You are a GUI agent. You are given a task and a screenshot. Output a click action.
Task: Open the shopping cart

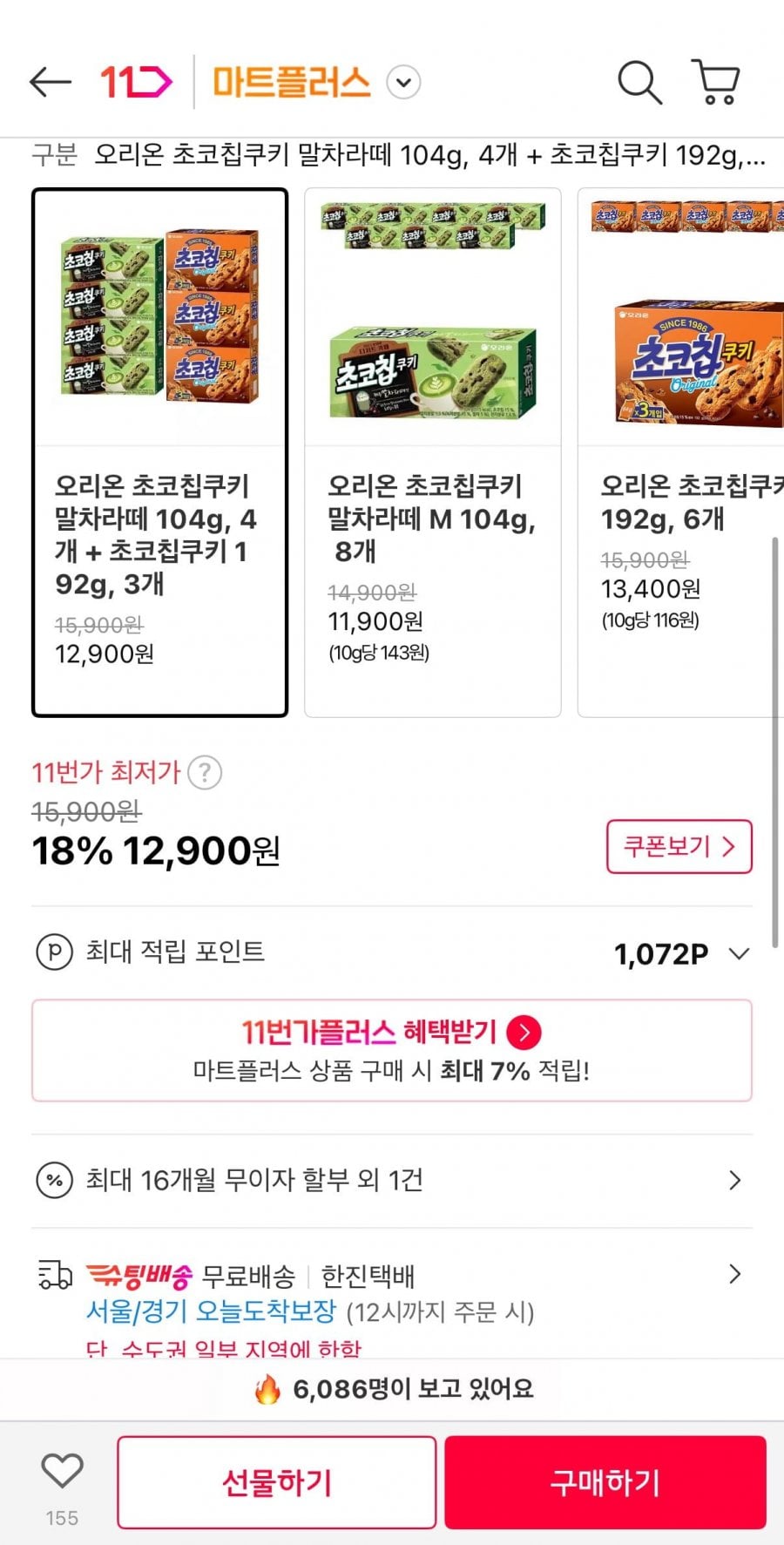point(716,83)
